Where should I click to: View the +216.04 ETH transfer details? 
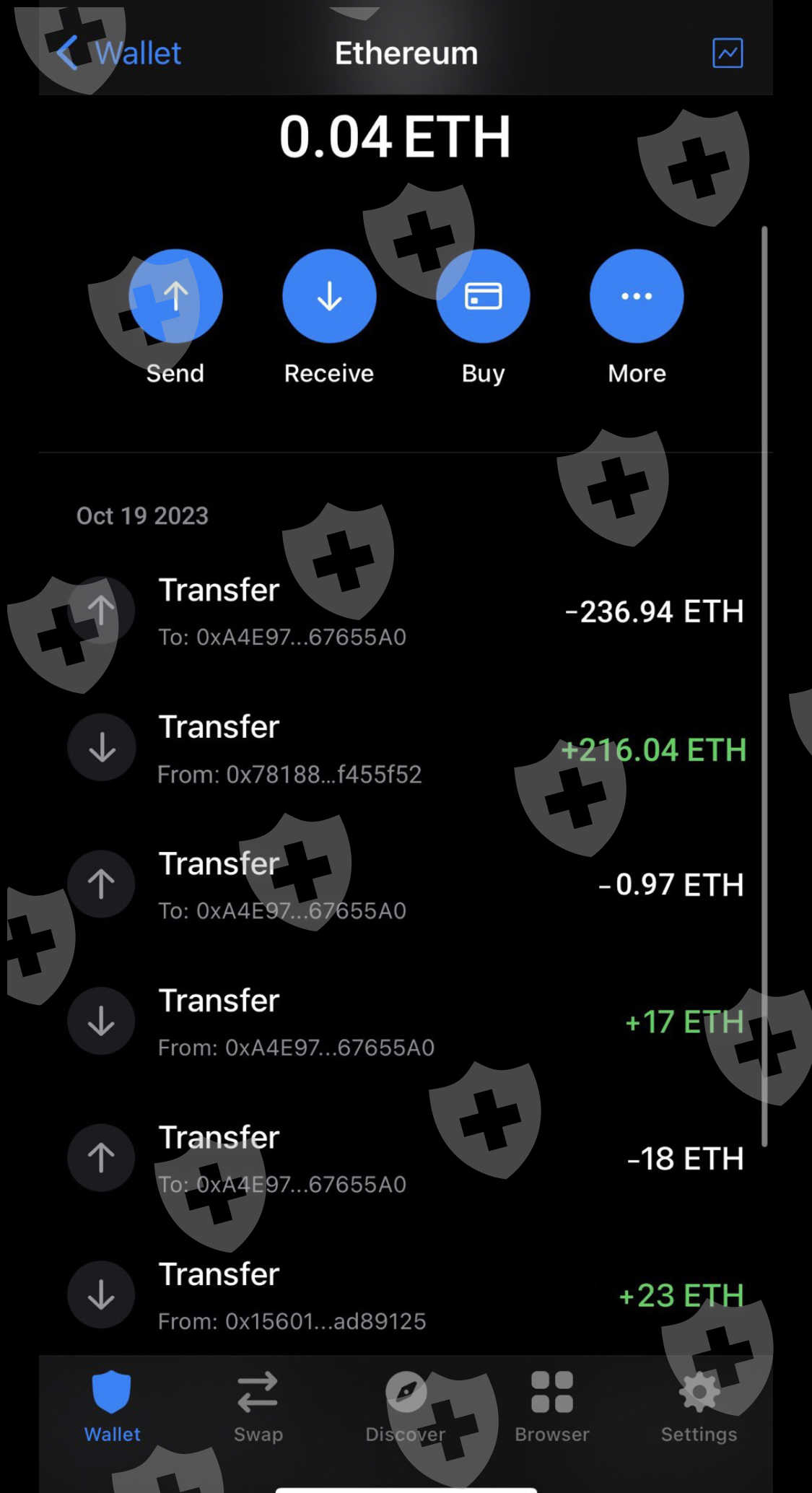click(x=404, y=749)
